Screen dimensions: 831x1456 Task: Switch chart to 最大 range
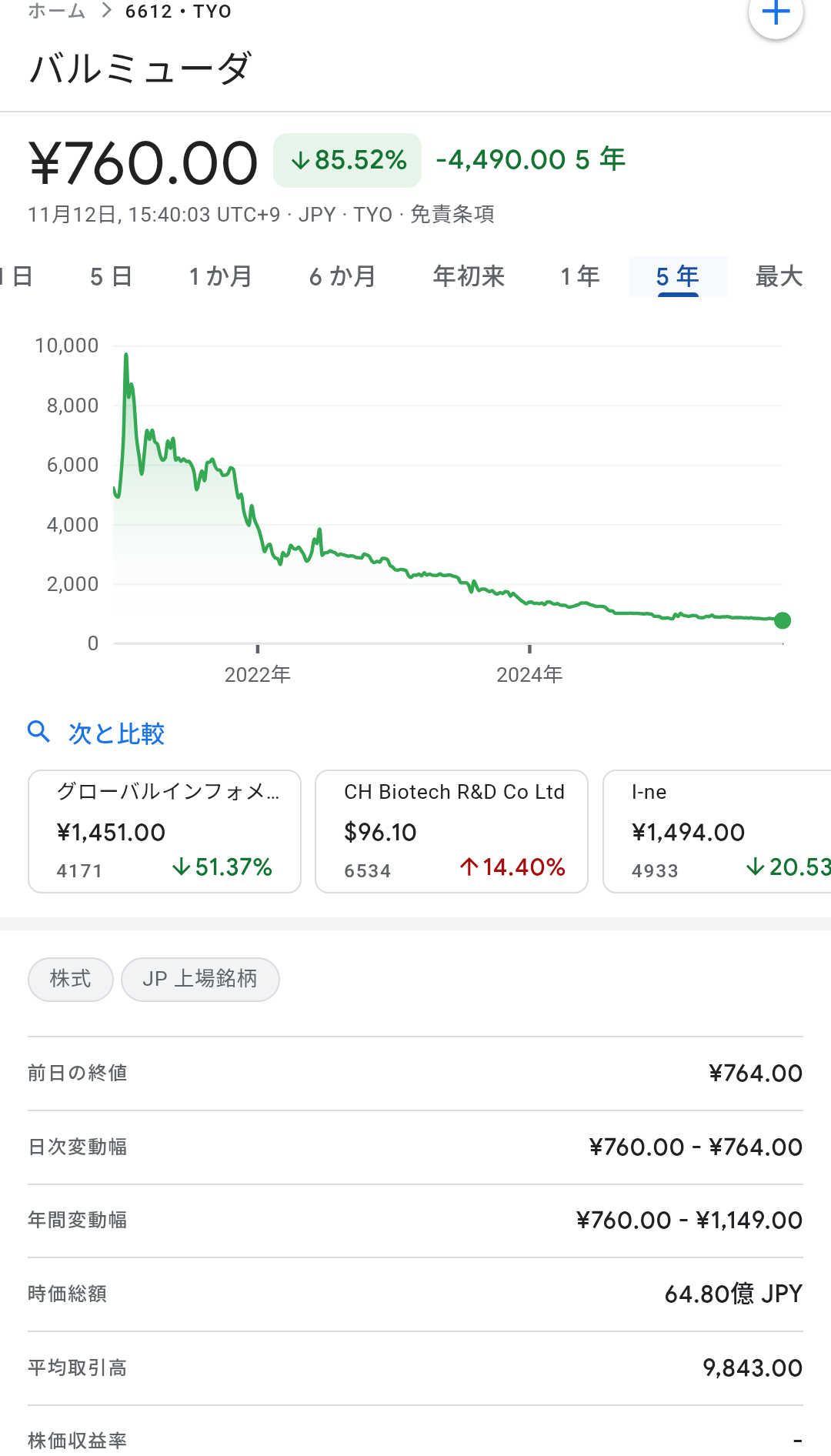[779, 276]
